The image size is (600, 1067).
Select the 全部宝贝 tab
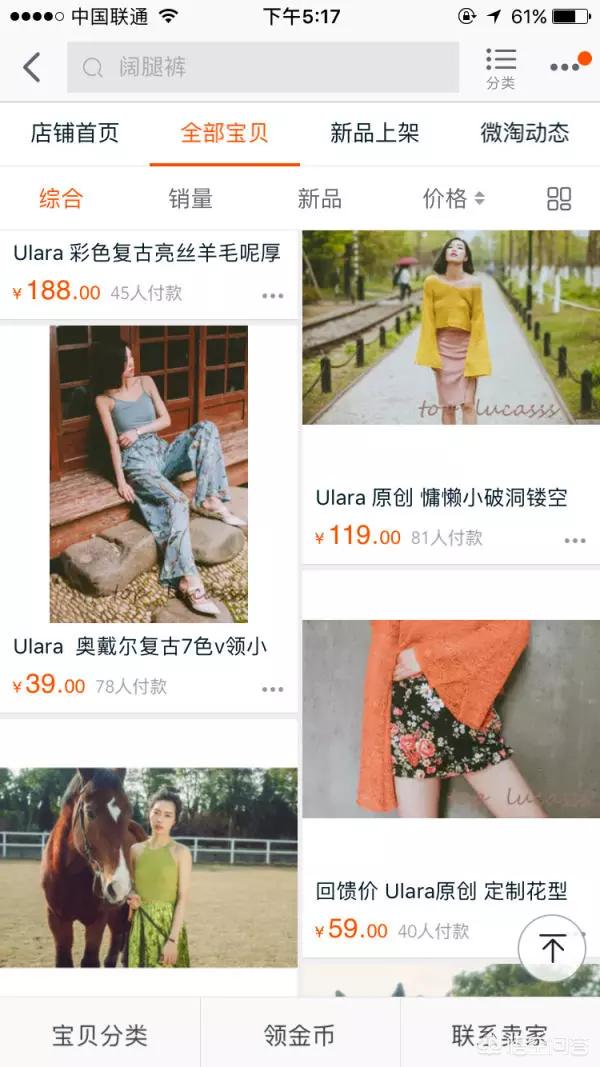tap(224, 133)
